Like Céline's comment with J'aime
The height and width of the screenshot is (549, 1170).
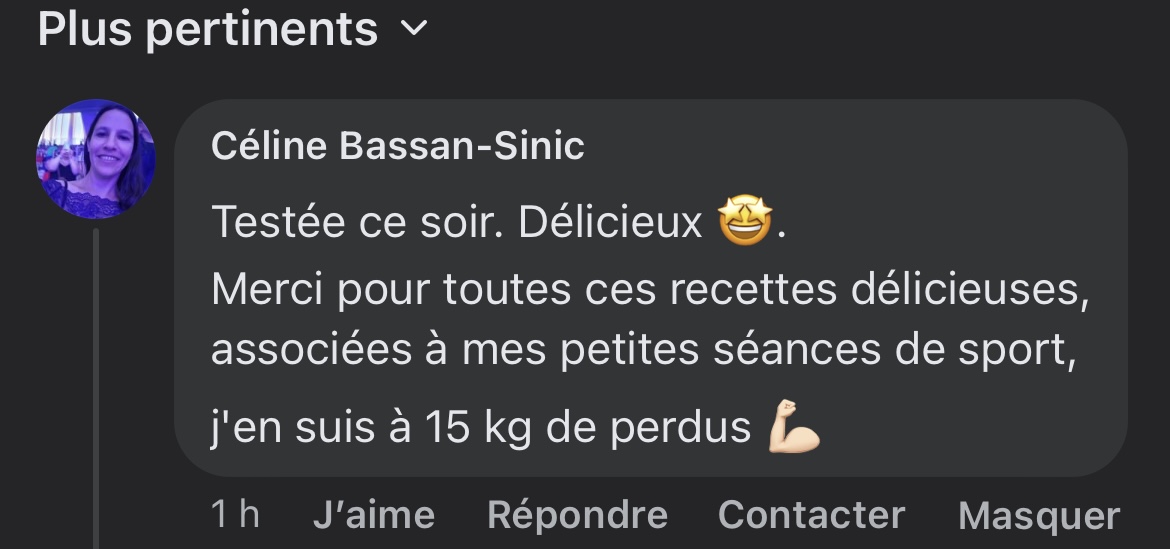(373, 515)
